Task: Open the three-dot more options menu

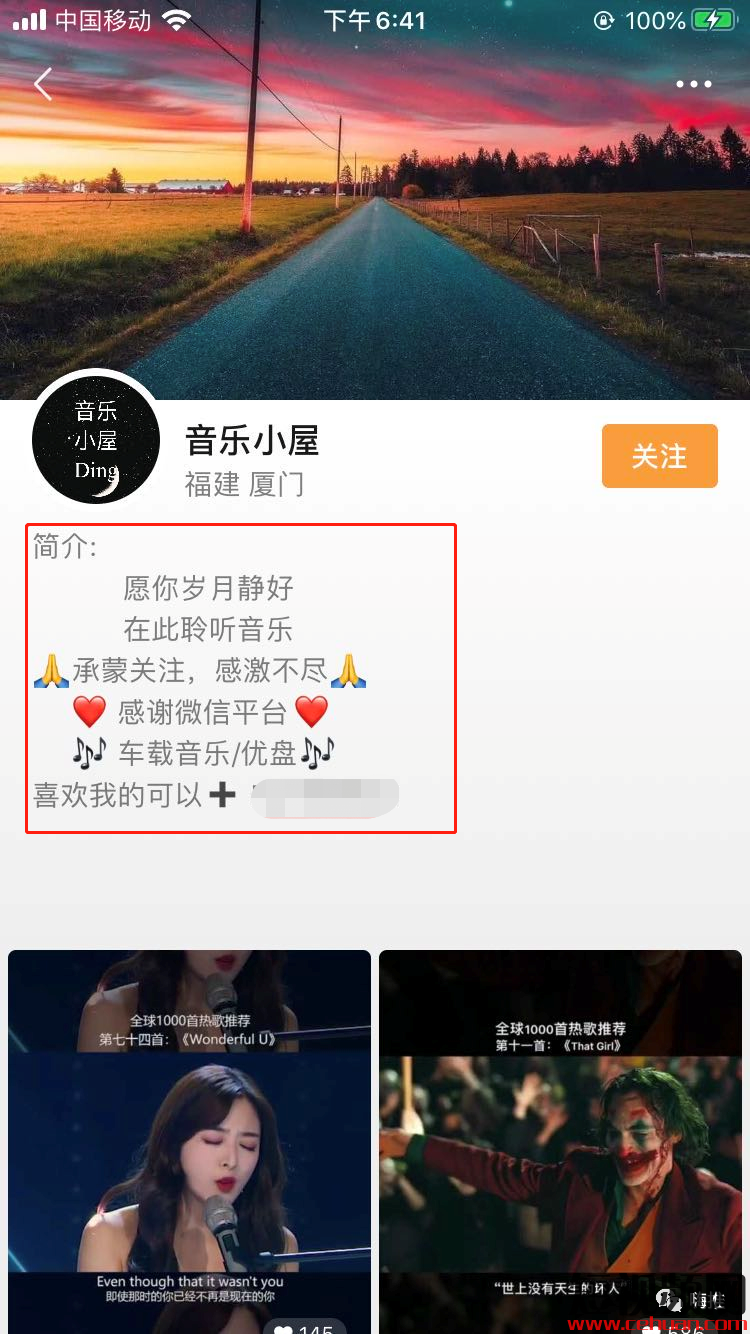Action: coord(693,85)
